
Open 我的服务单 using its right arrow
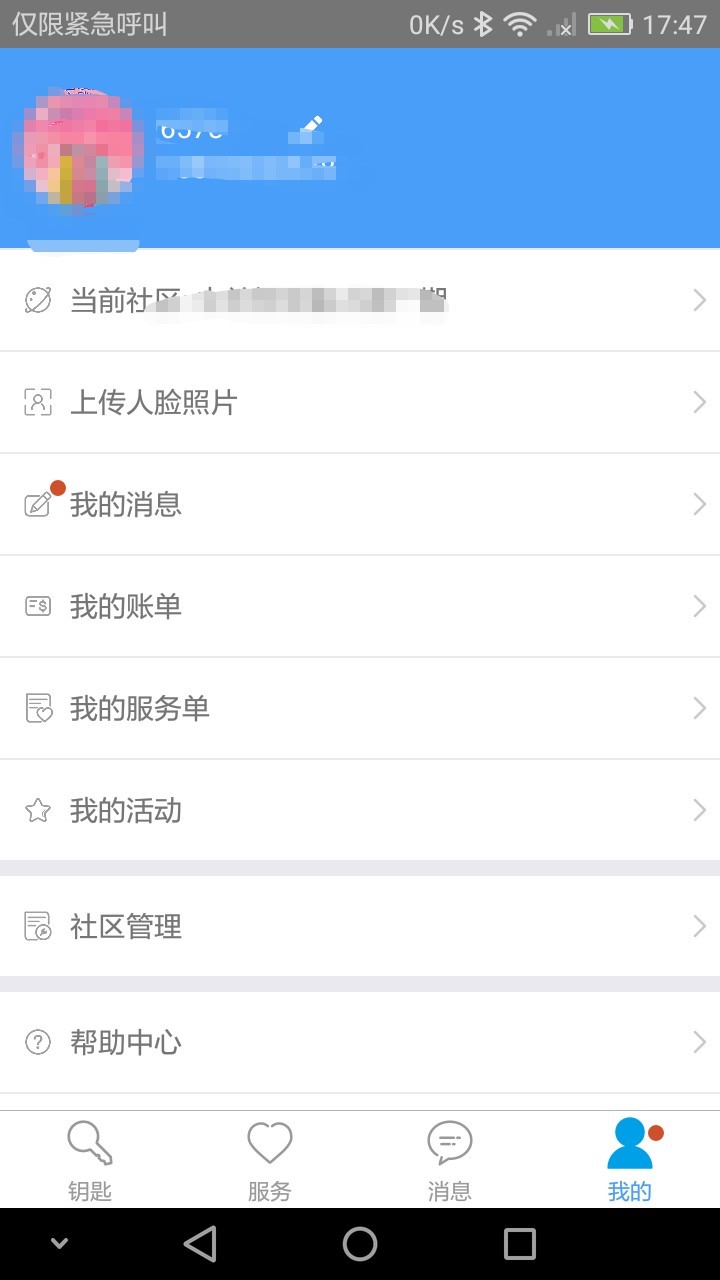pos(699,708)
